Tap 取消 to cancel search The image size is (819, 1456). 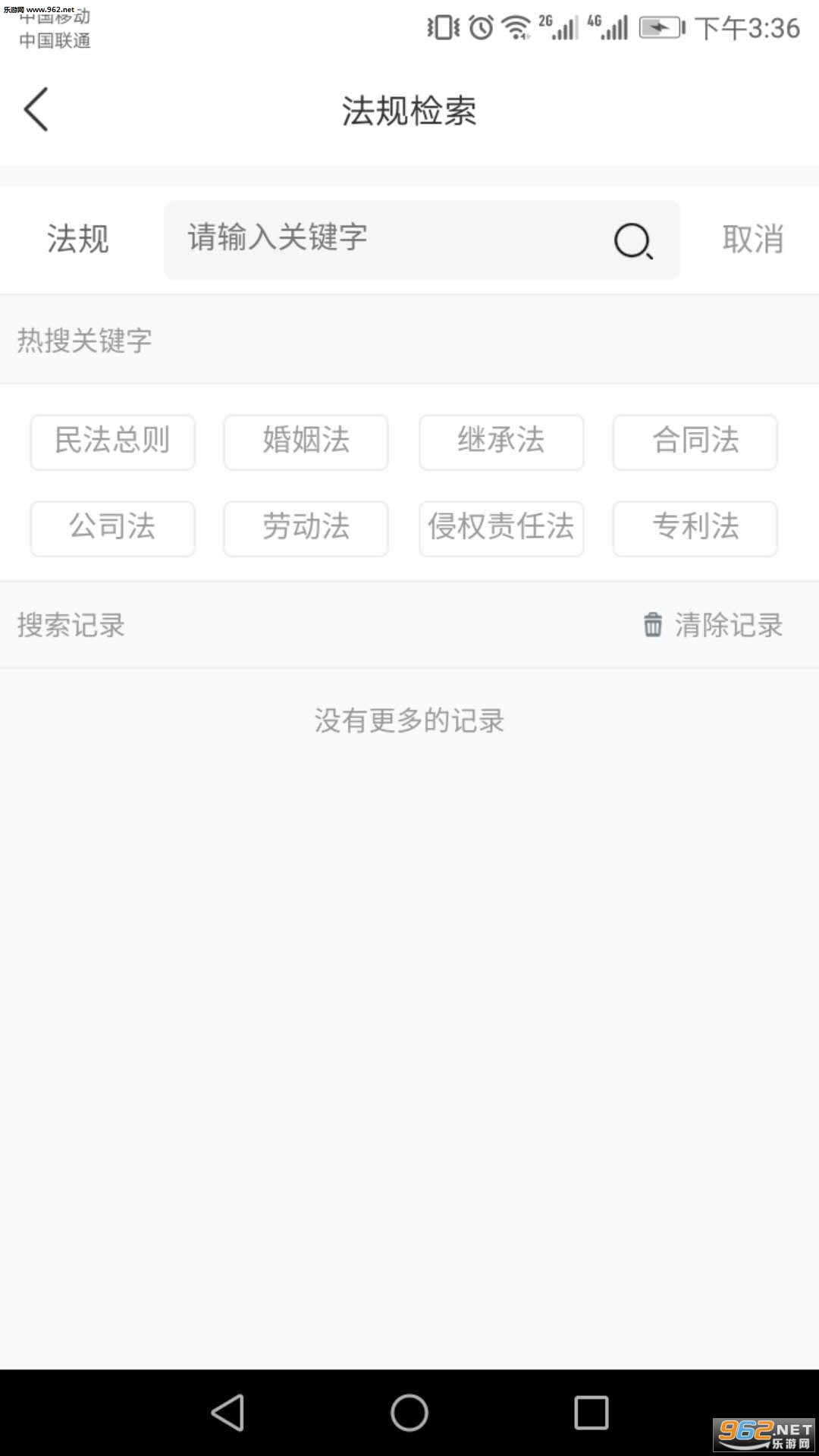(x=752, y=240)
